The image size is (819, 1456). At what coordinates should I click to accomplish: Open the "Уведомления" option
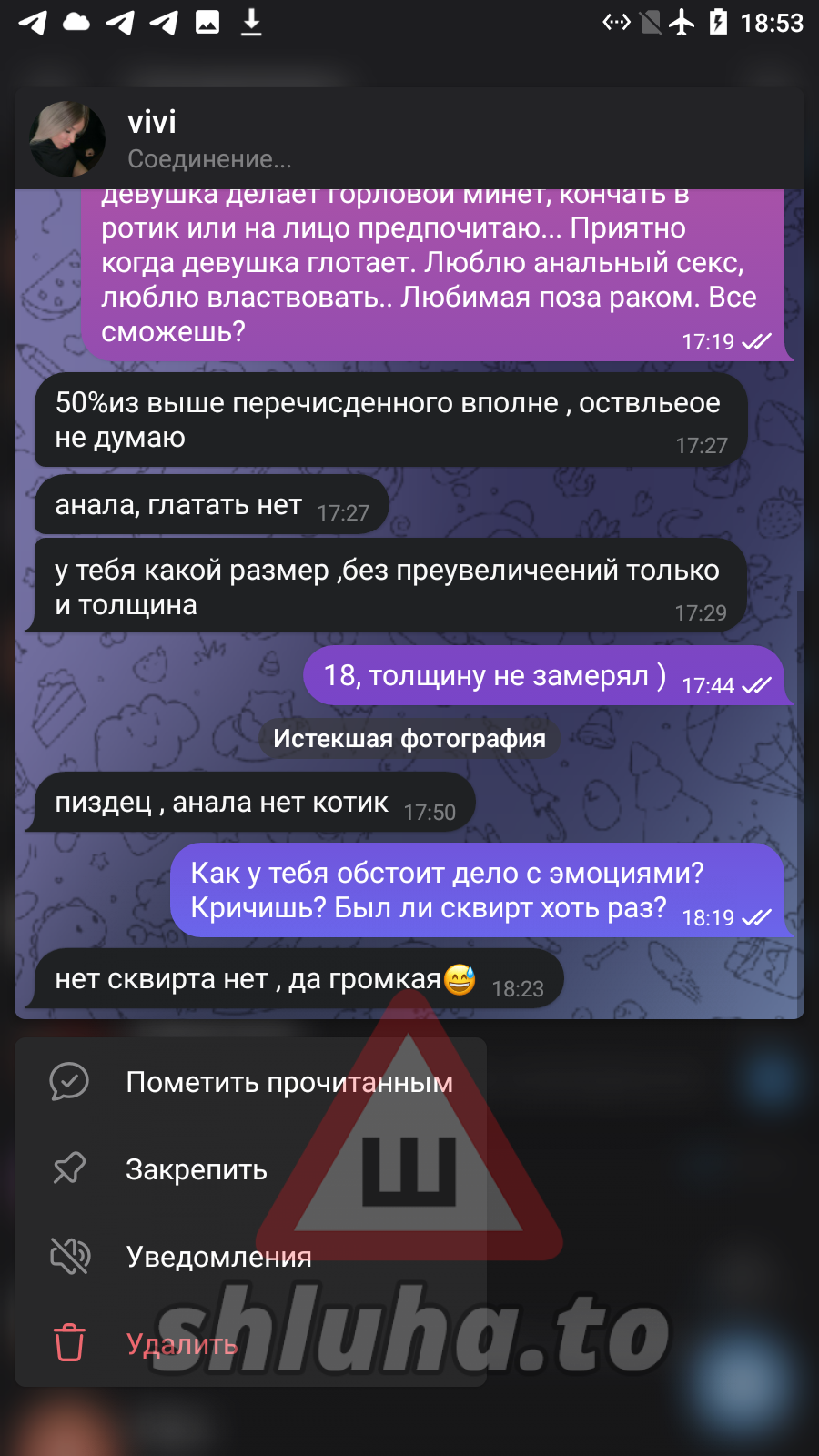(x=218, y=1257)
